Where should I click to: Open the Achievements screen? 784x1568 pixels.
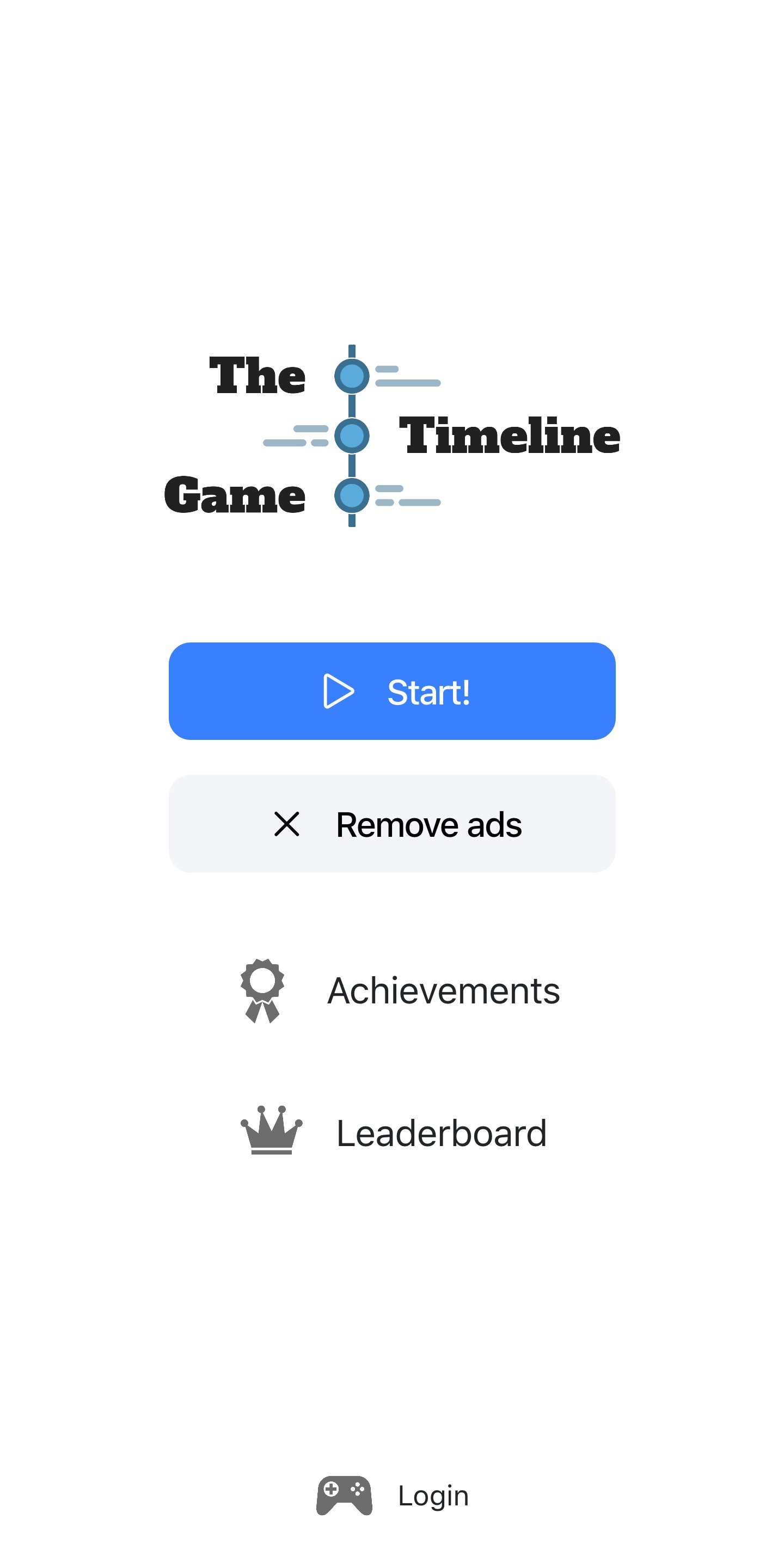399,990
